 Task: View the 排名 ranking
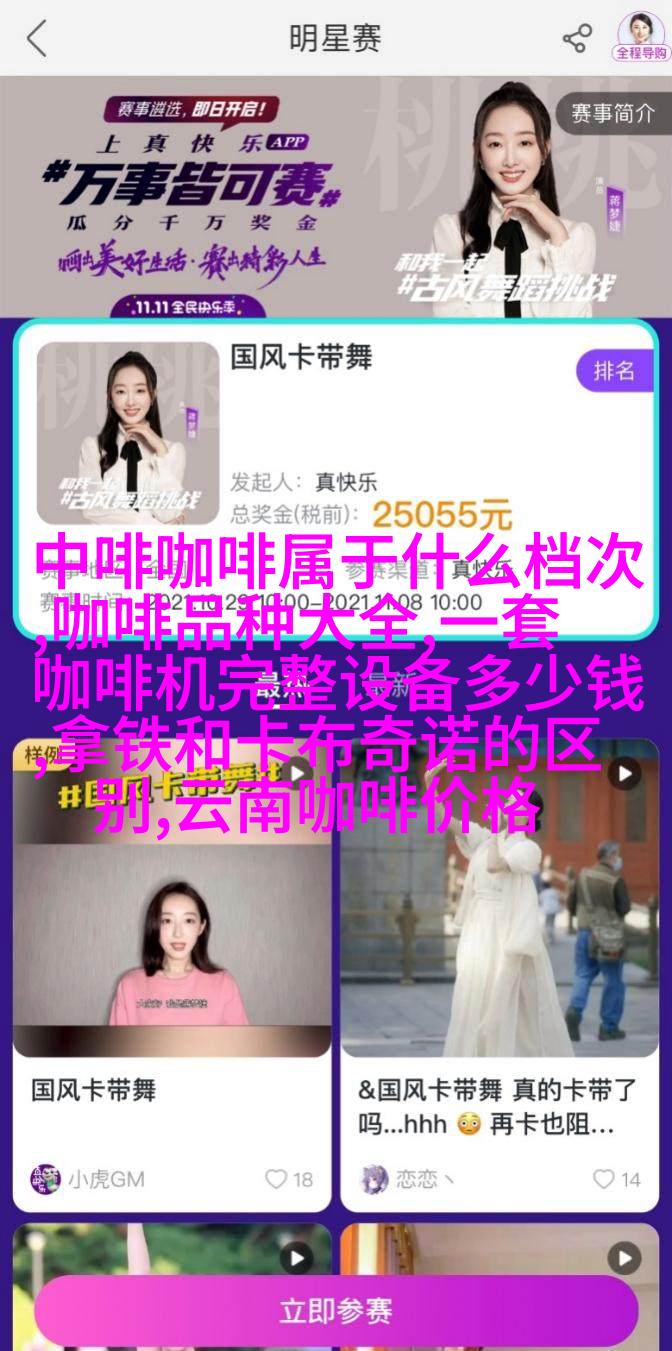coord(613,371)
